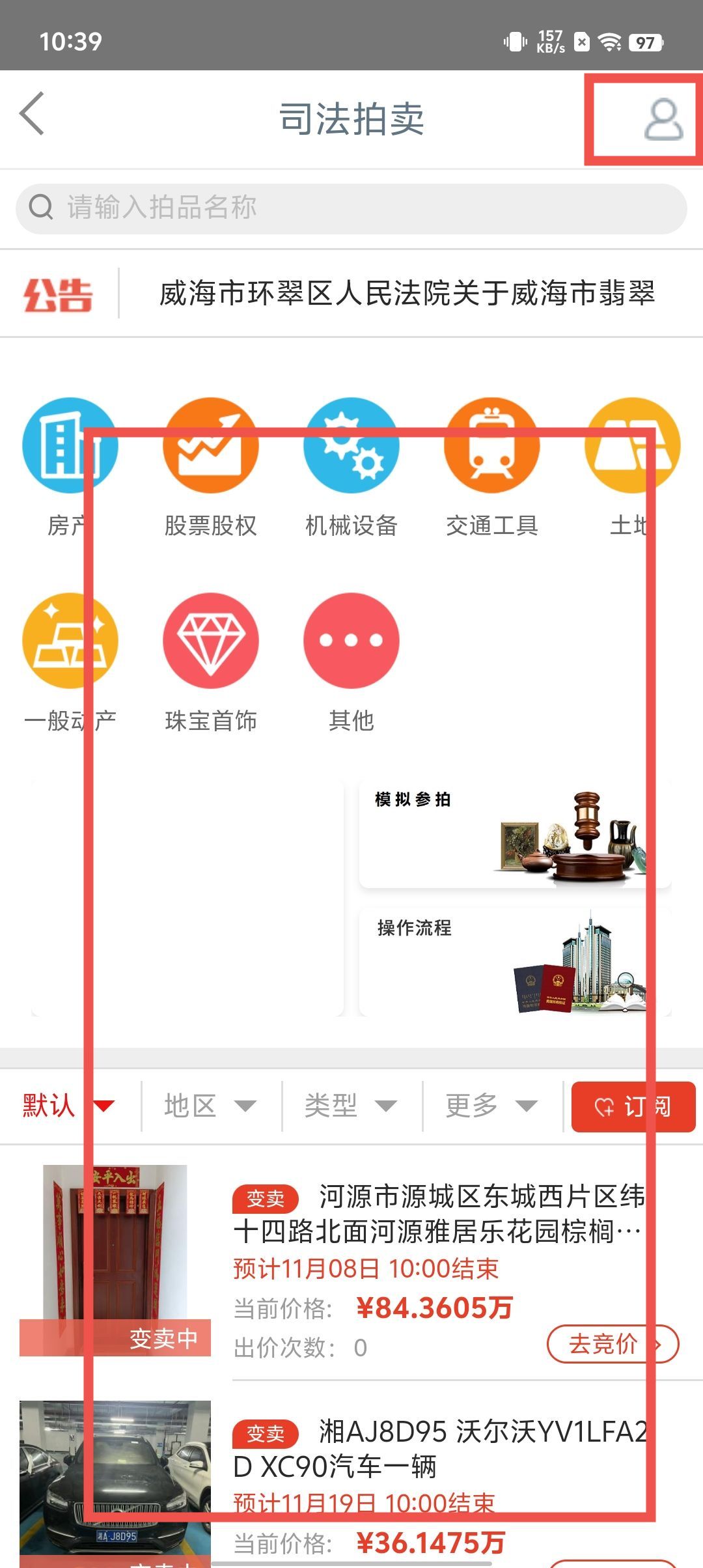
Task: Open the 其他 category
Action: coord(351,661)
